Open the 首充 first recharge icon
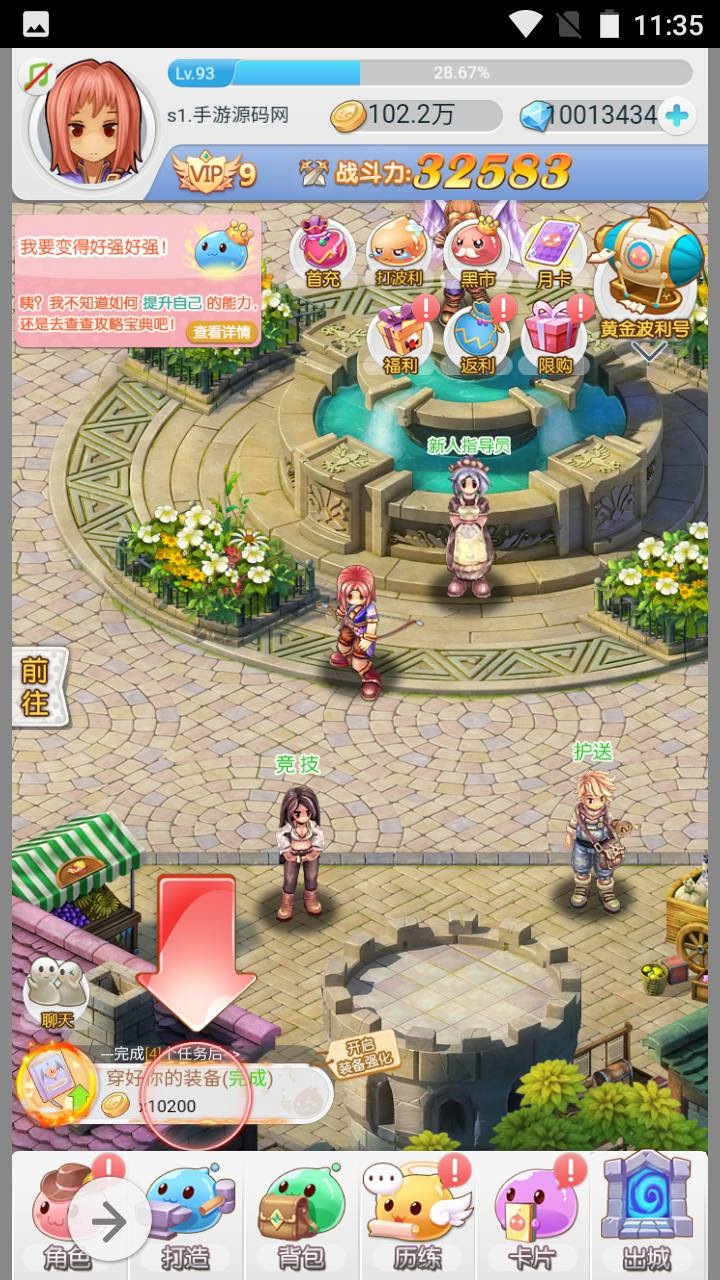 click(x=323, y=253)
